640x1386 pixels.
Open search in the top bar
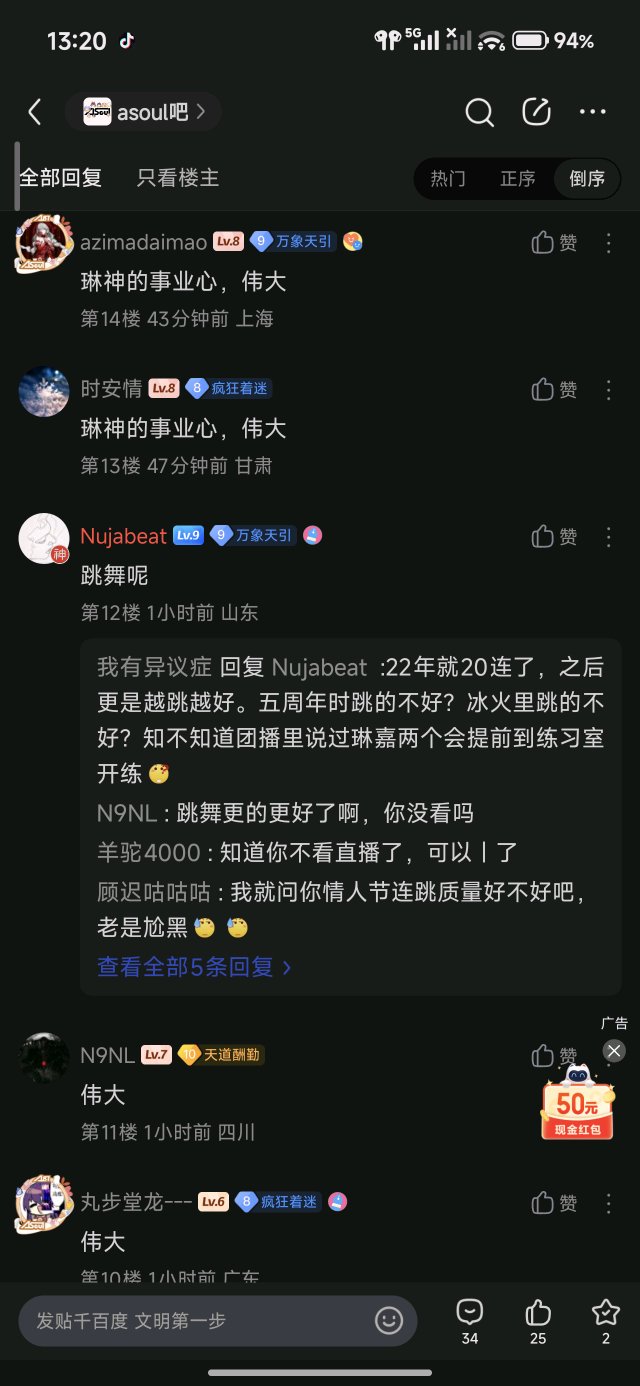click(479, 112)
